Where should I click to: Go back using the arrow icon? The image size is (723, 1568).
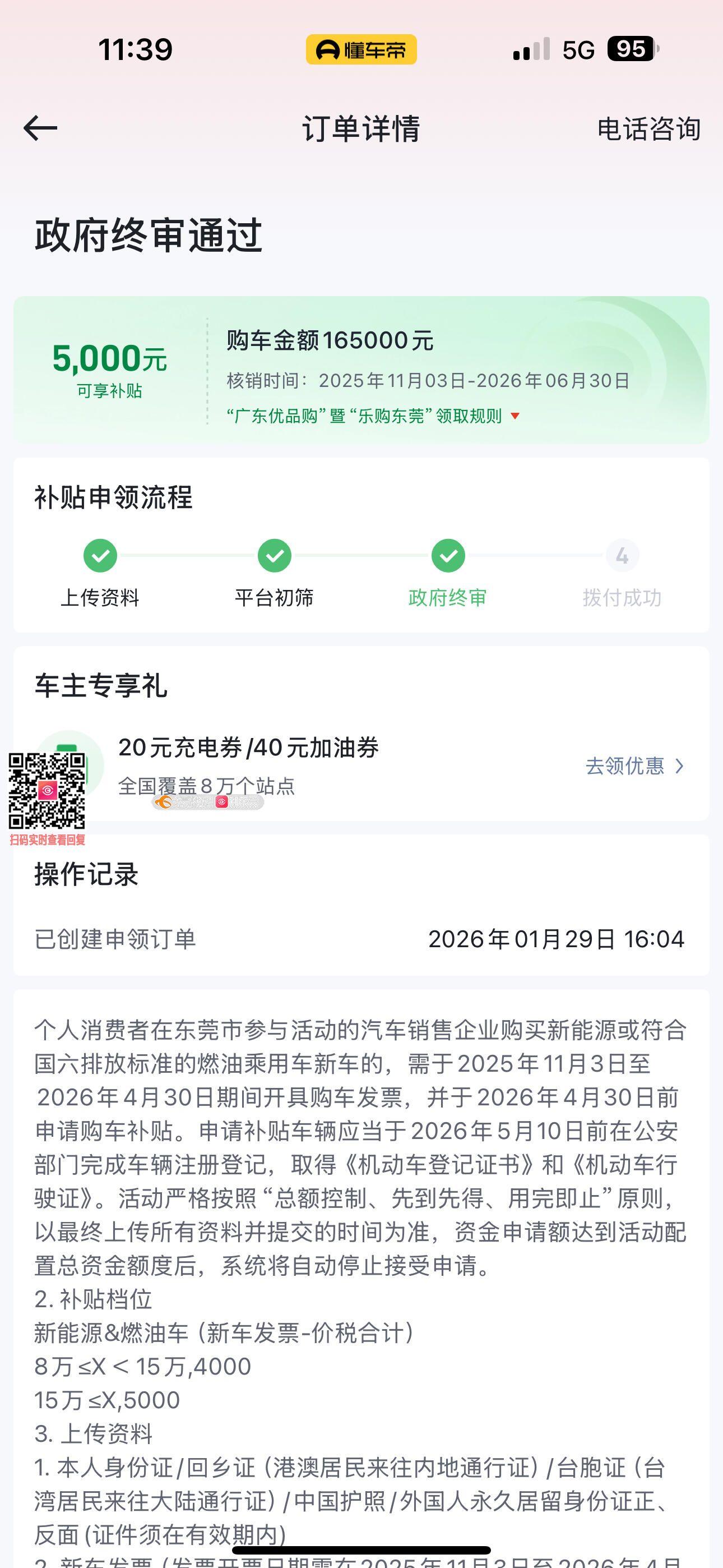pos(40,128)
